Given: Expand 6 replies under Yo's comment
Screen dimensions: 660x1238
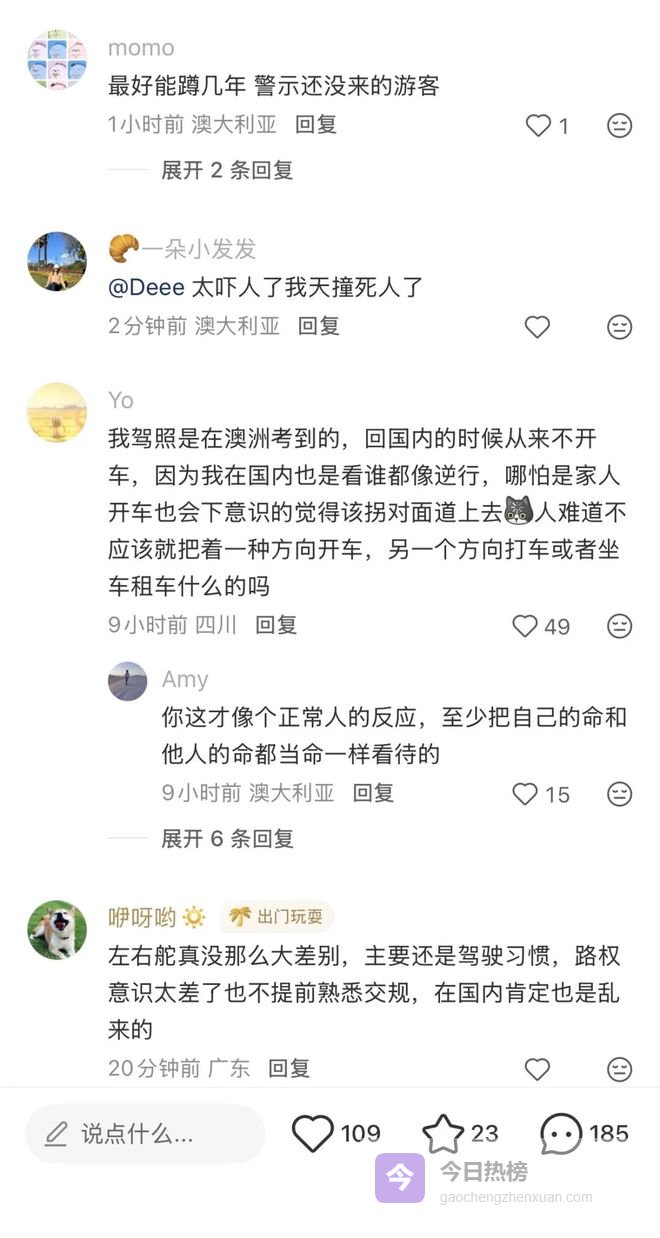Looking at the screenshot, I should pos(227,838).
